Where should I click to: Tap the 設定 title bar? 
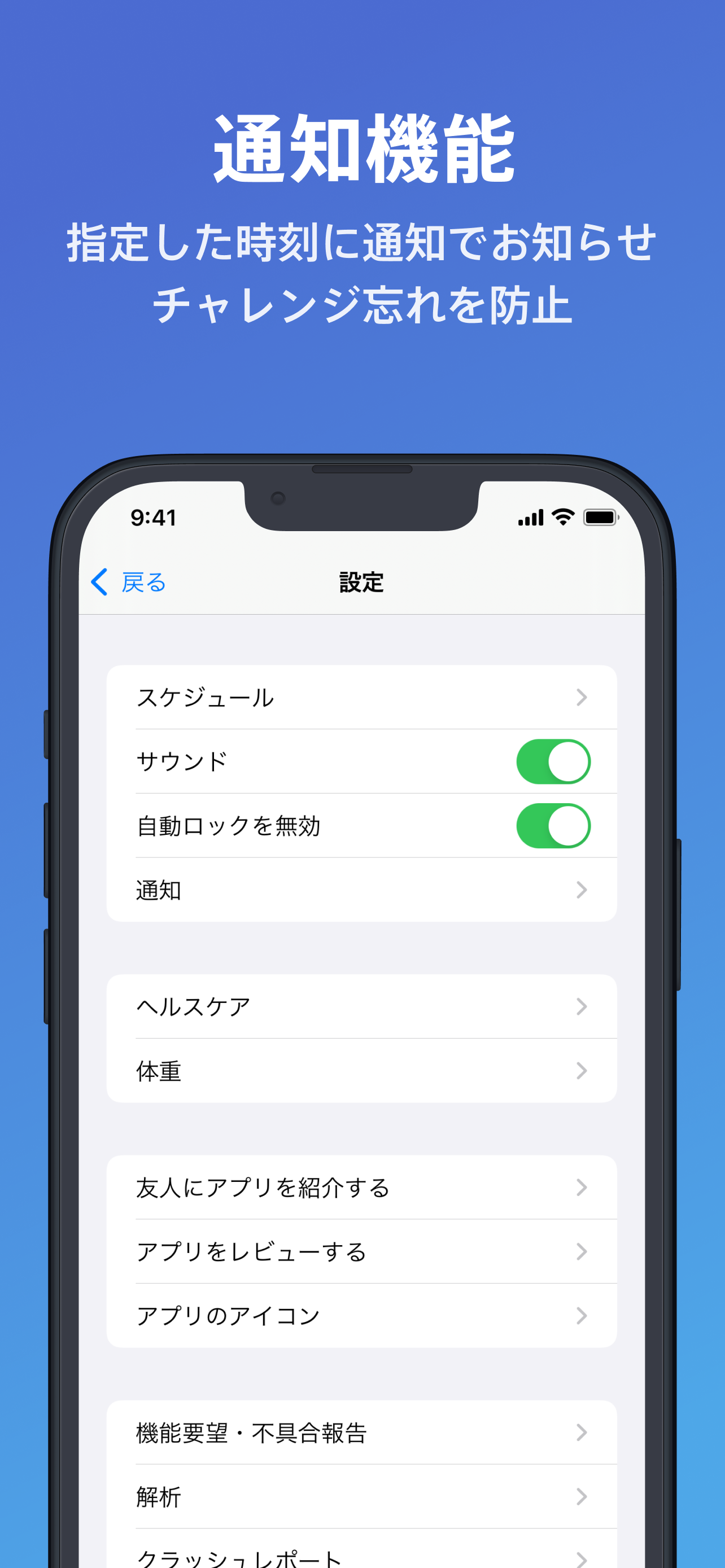coord(361,581)
